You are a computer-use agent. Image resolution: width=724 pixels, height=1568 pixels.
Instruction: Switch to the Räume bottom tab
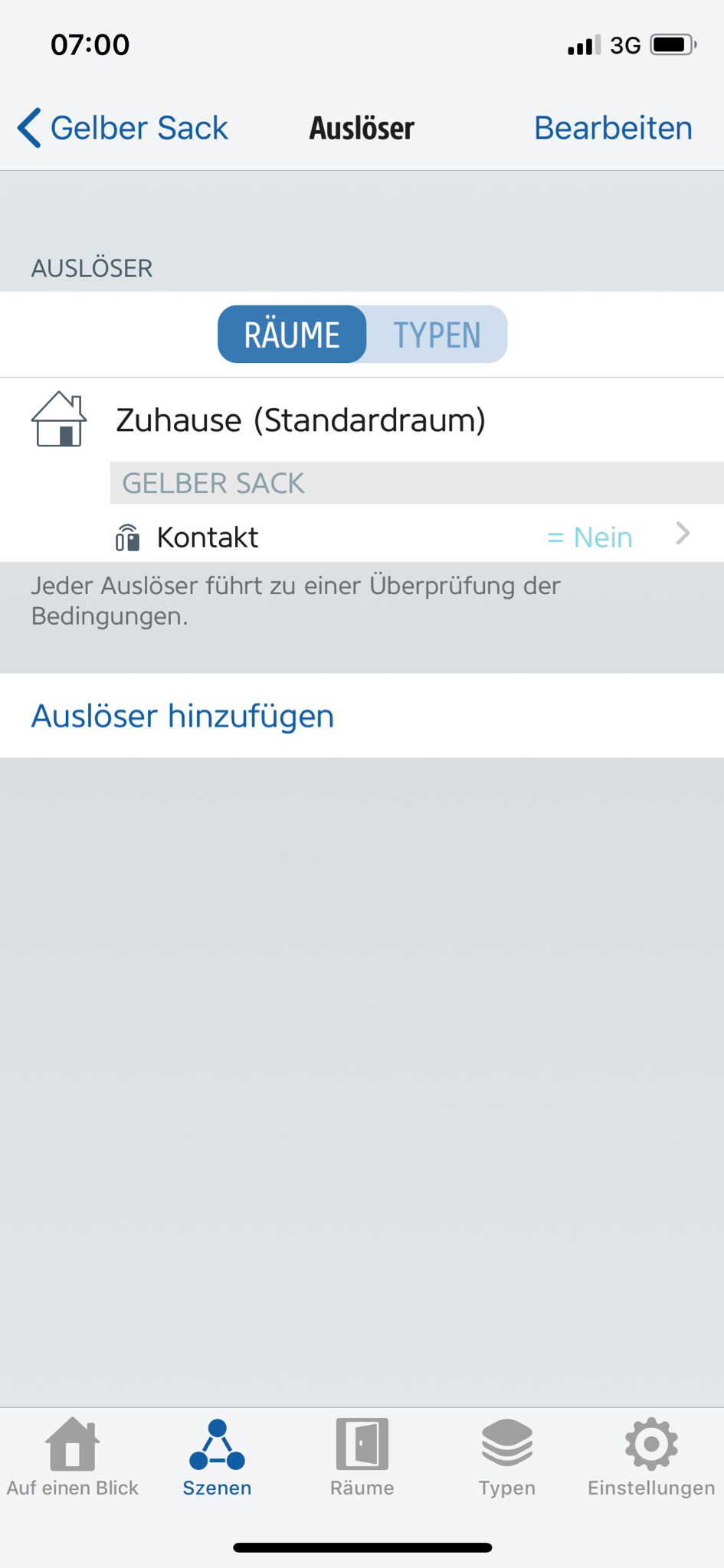click(x=362, y=1457)
